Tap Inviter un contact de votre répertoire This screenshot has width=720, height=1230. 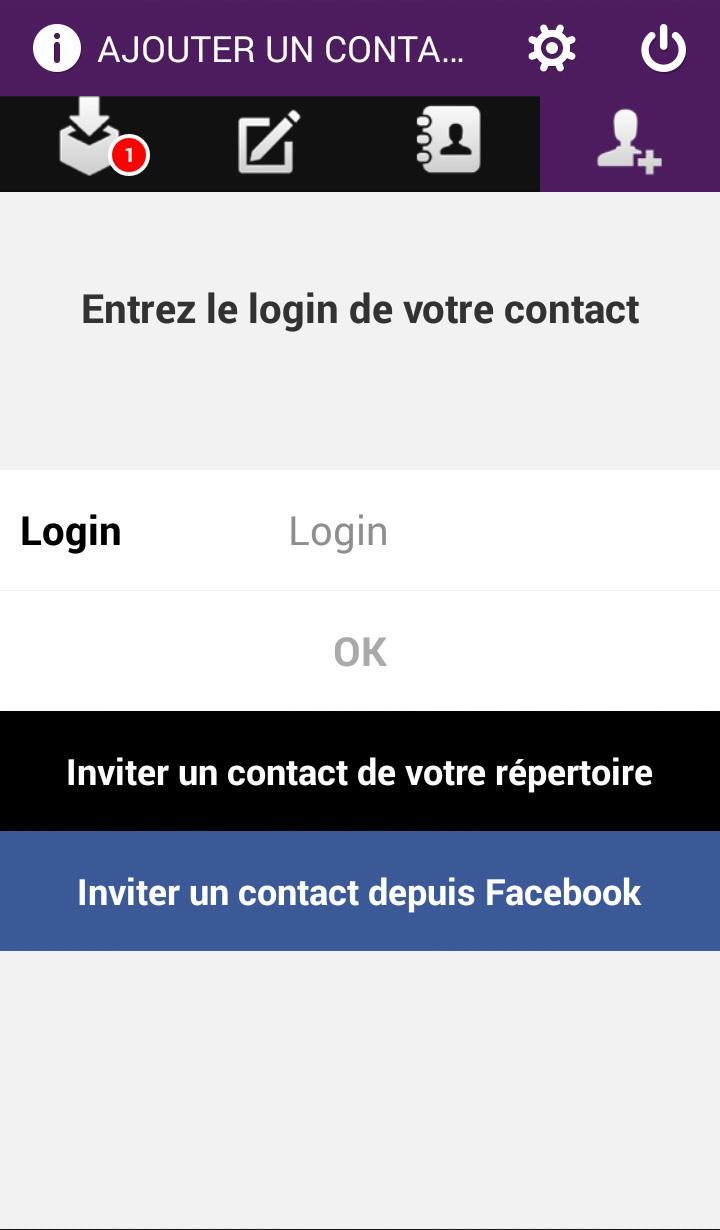pyautogui.click(x=360, y=772)
